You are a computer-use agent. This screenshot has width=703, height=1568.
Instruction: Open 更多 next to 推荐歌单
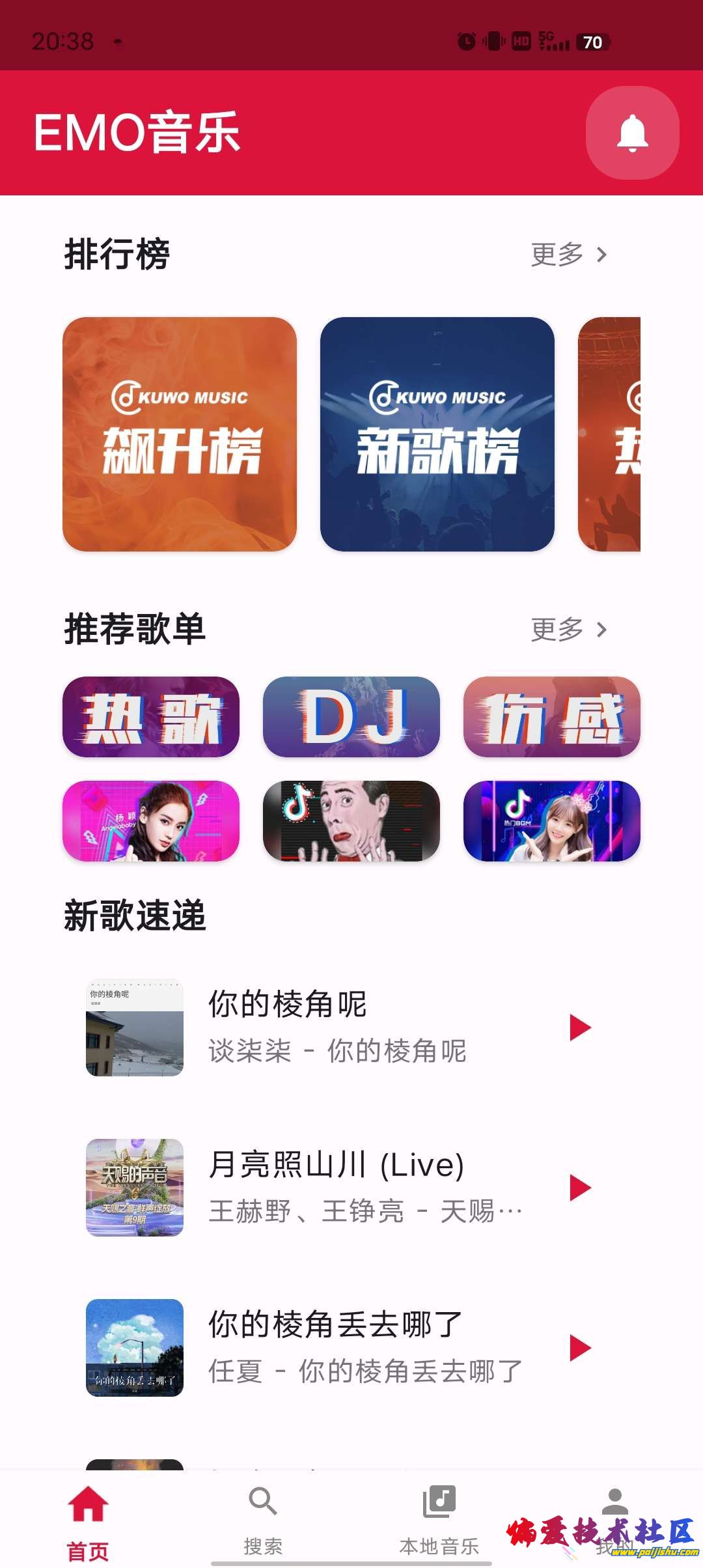click(568, 630)
